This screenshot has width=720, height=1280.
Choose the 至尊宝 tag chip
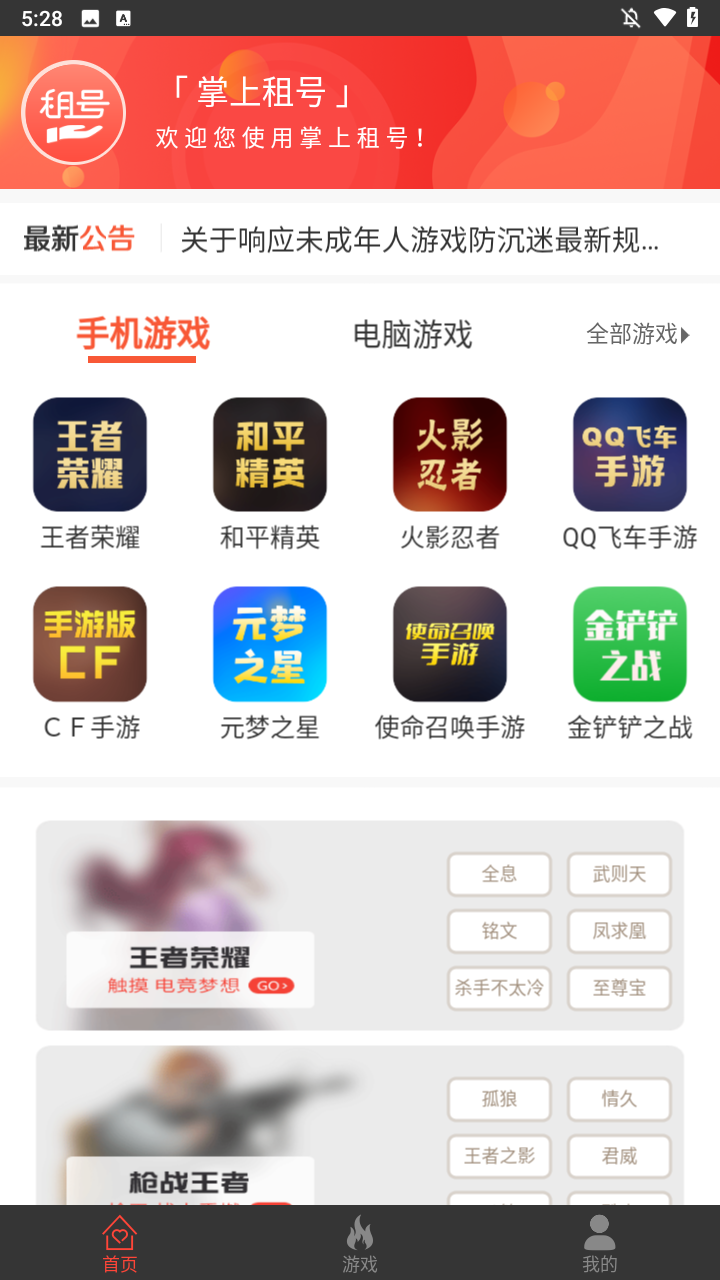[619, 988]
